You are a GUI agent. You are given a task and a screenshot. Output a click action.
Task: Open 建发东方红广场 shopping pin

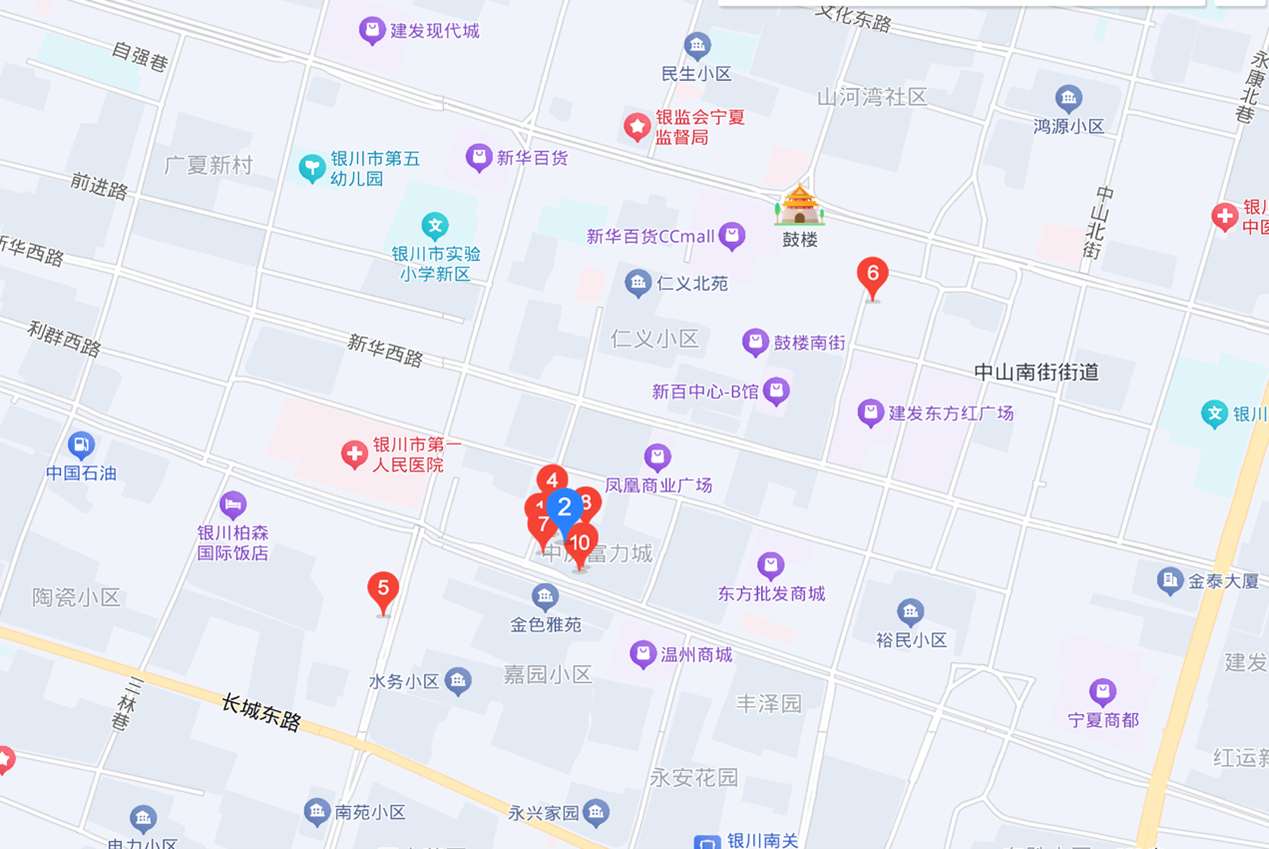click(x=871, y=412)
